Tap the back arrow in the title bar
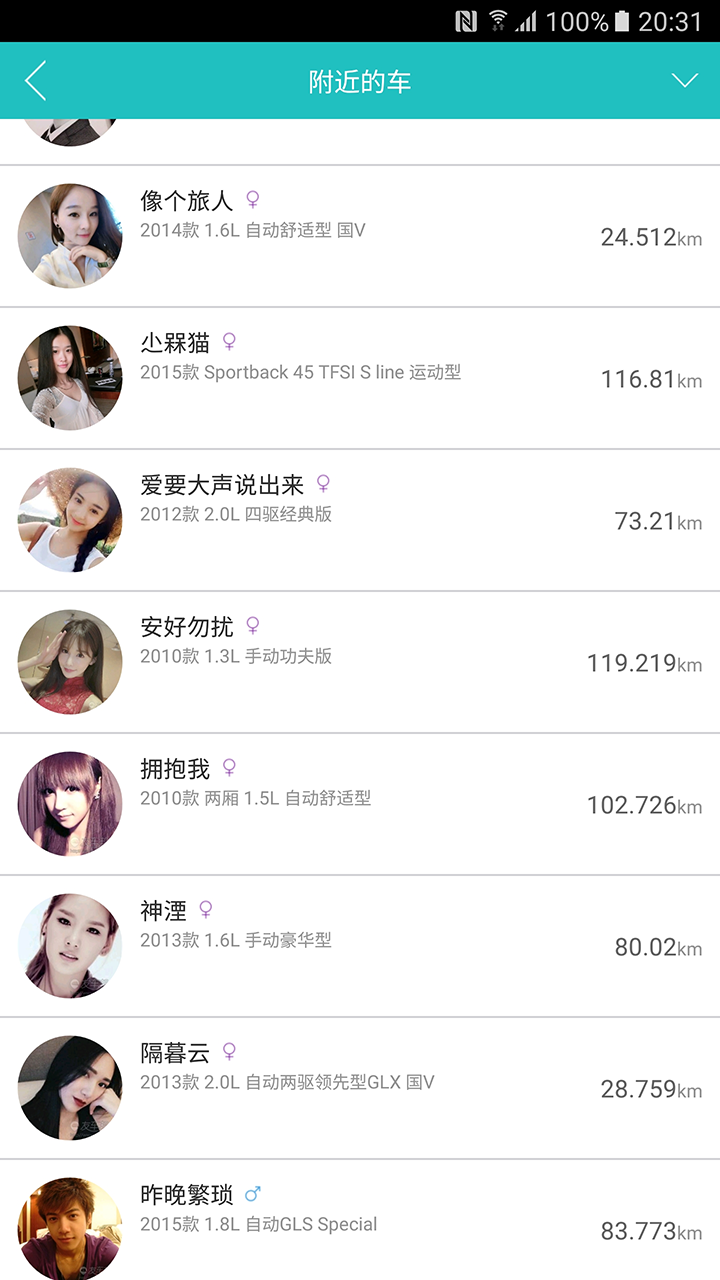The width and height of the screenshot is (720, 1280). tap(35, 80)
